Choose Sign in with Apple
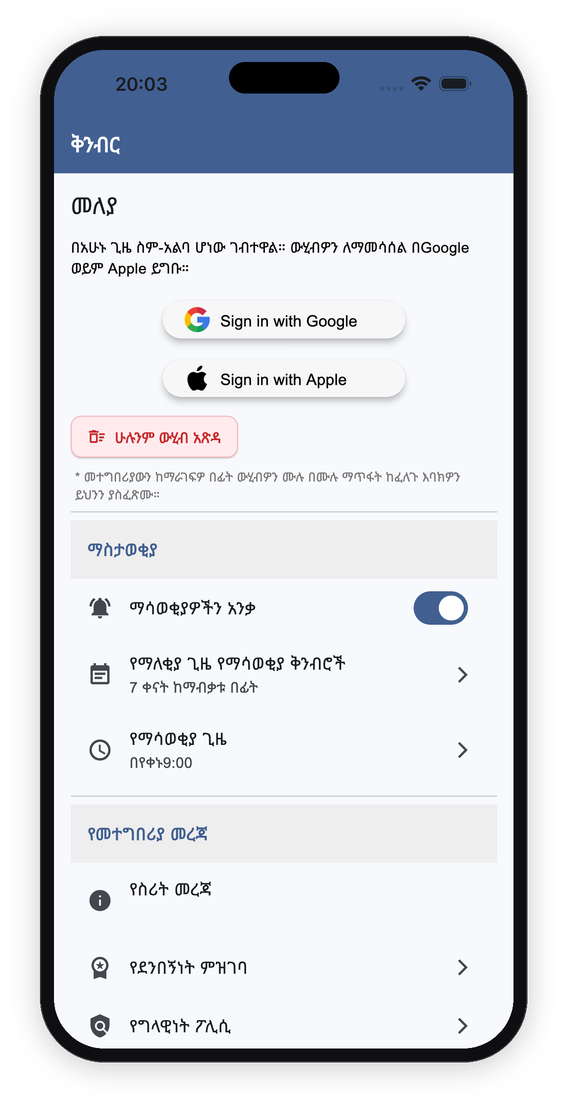568x1107 pixels. (284, 379)
